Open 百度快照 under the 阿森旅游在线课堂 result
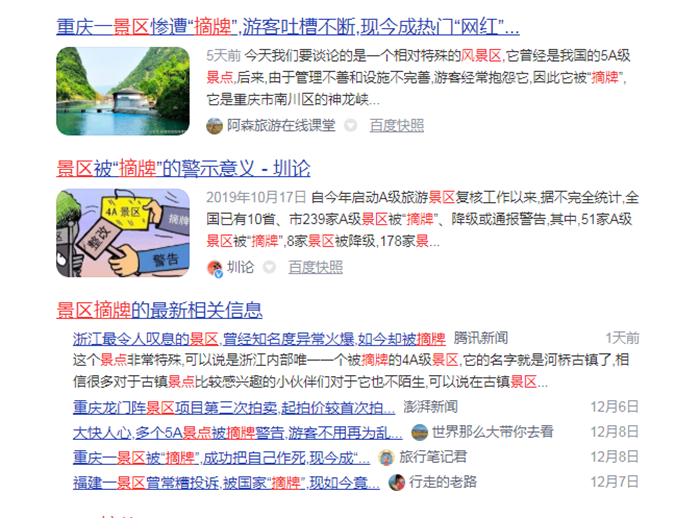The width and height of the screenshot is (700, 518). pos(396,125)
